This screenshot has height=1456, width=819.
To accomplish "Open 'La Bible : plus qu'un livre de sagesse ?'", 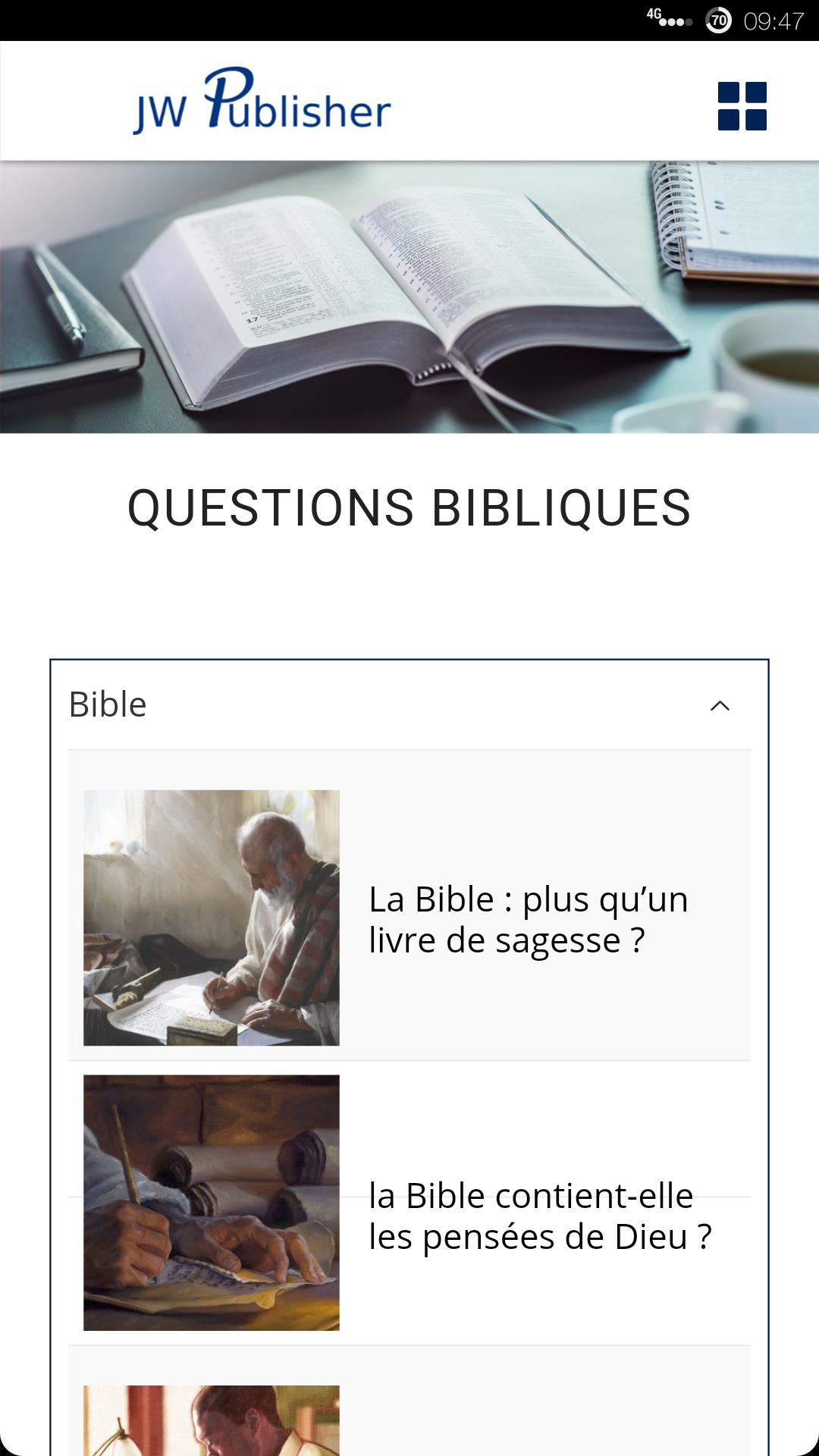I will click(529, 920).
